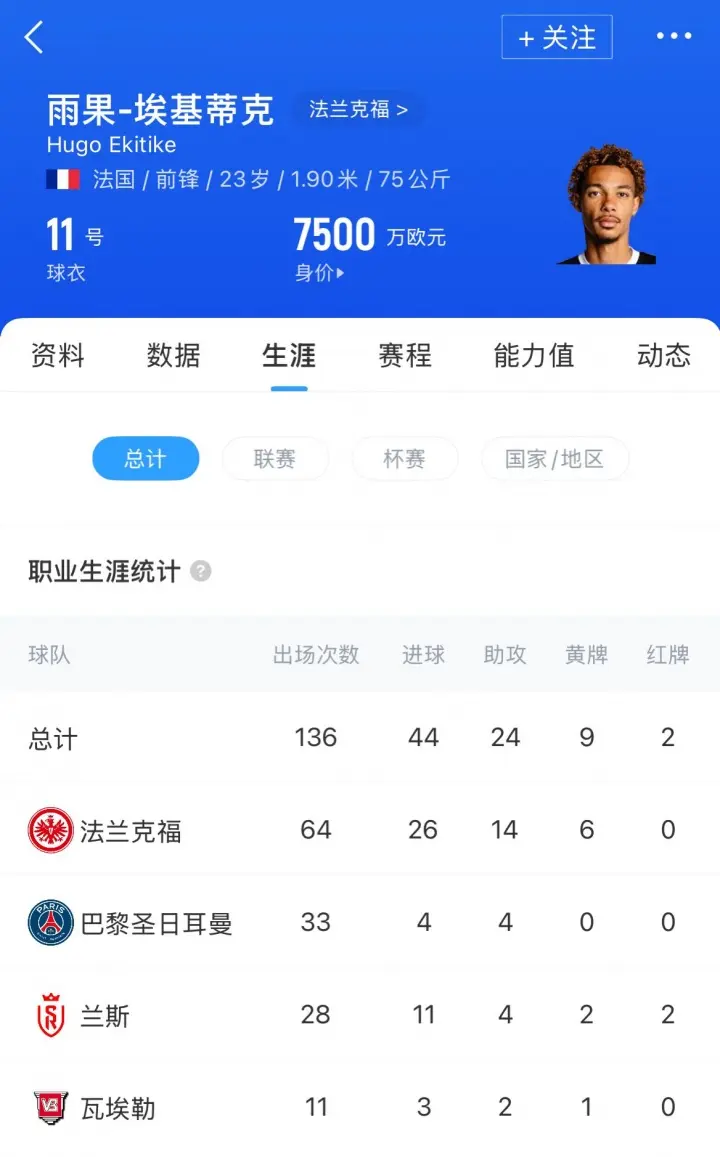
Task: Open the 法兰克福 team page via chevron
Action: coord(359,110)
